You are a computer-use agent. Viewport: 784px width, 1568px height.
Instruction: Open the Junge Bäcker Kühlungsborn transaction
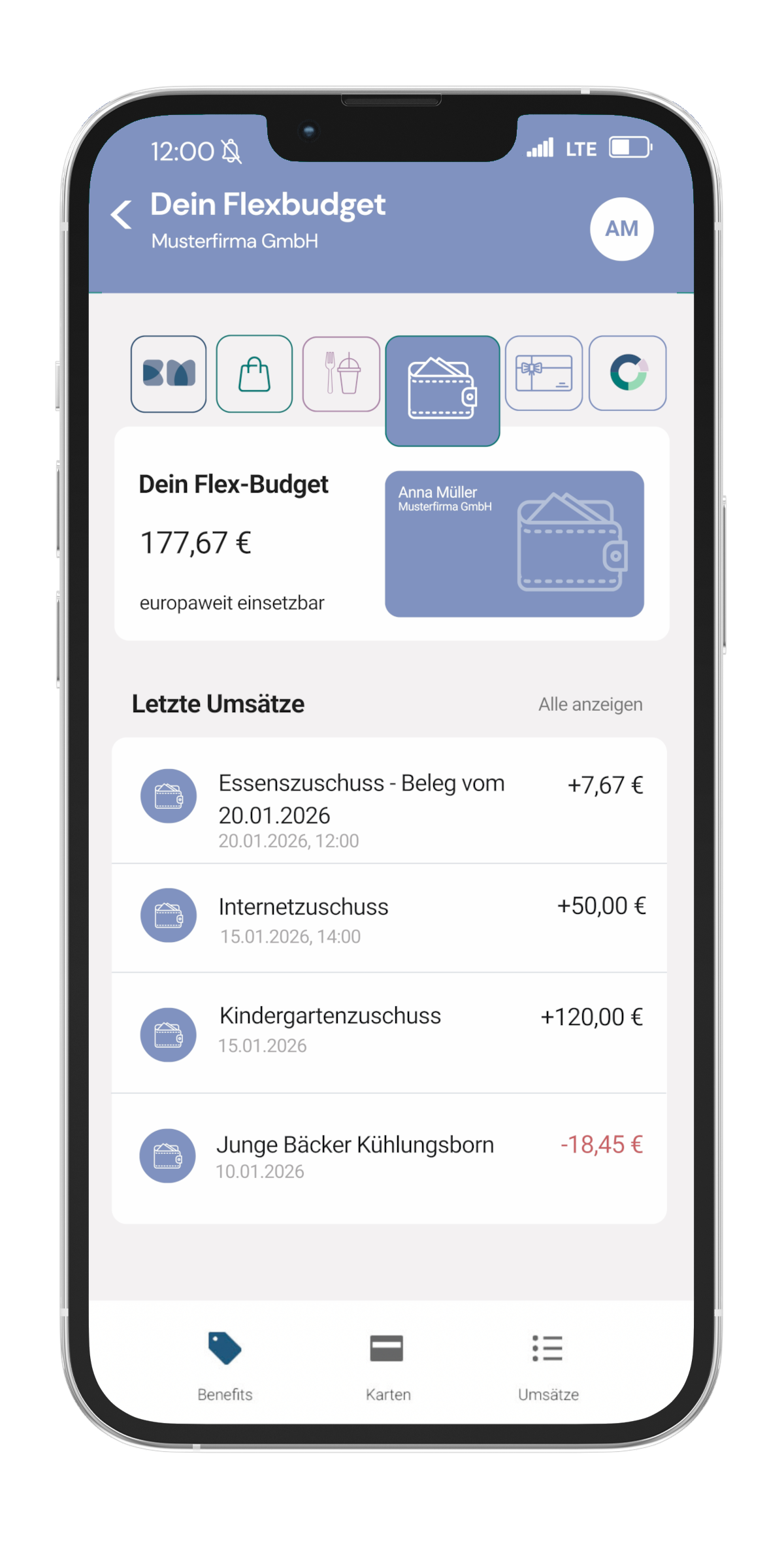point(389,1156)
